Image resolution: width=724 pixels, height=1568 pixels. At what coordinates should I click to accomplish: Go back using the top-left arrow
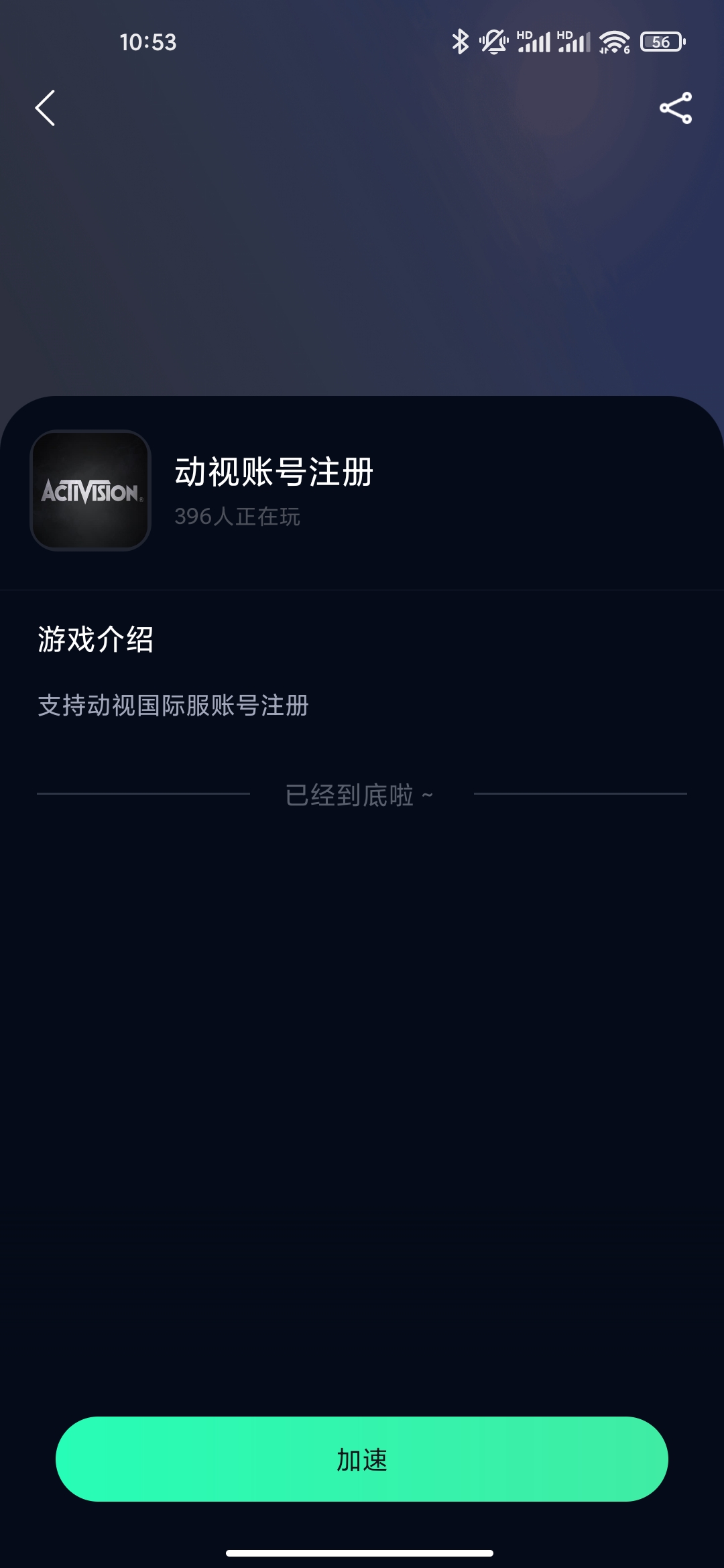pos(45,108)
